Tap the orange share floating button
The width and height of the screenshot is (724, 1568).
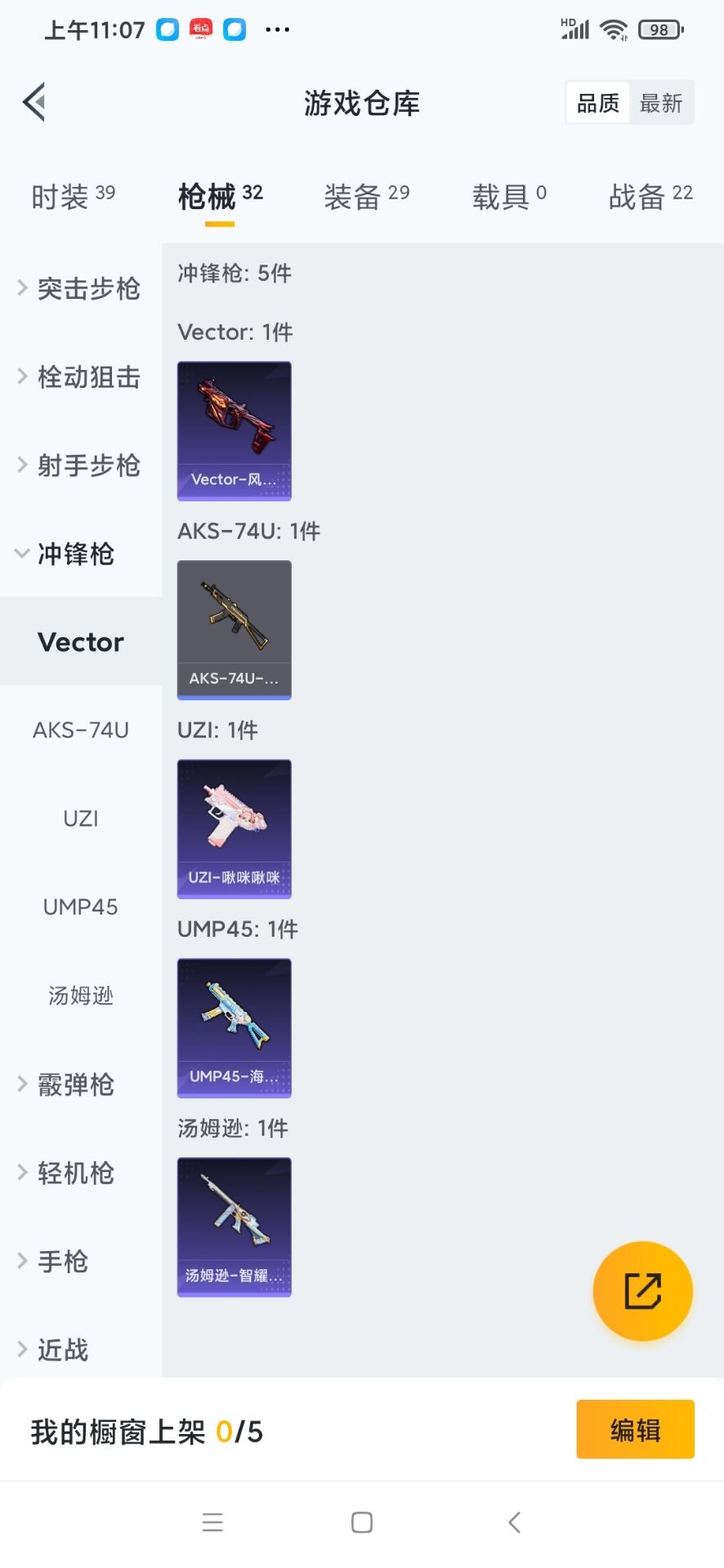pyautogui.click(x=642, y=1291)
